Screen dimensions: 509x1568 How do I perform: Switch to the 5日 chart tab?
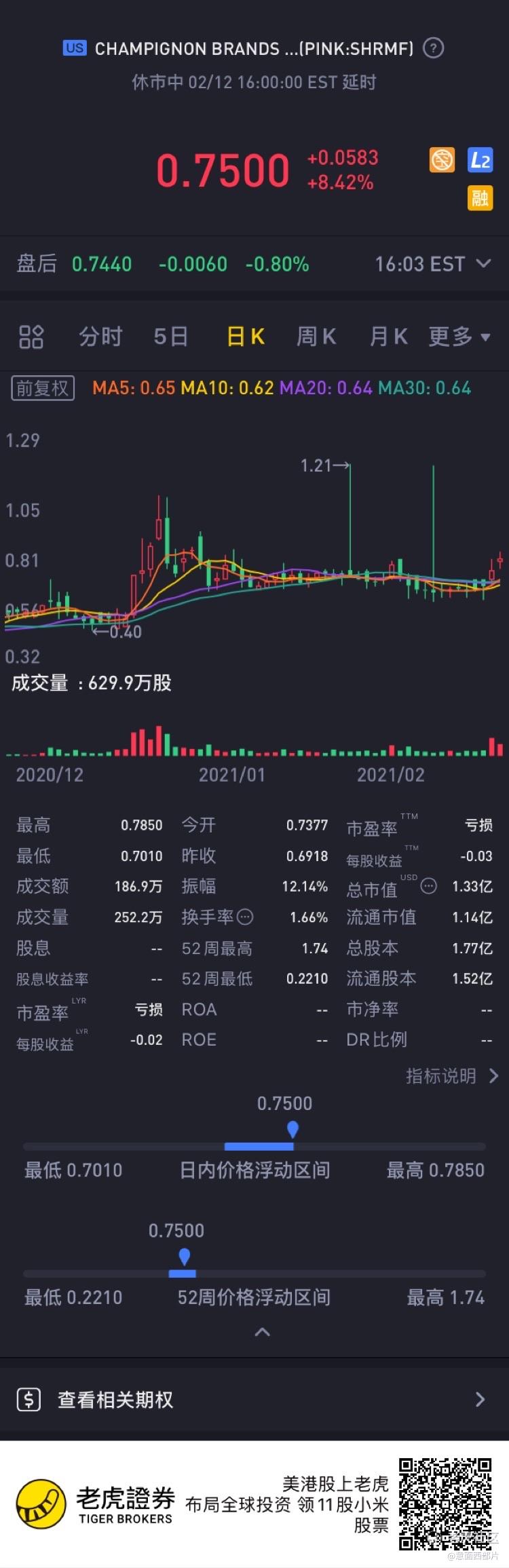(x=170, y=336)
